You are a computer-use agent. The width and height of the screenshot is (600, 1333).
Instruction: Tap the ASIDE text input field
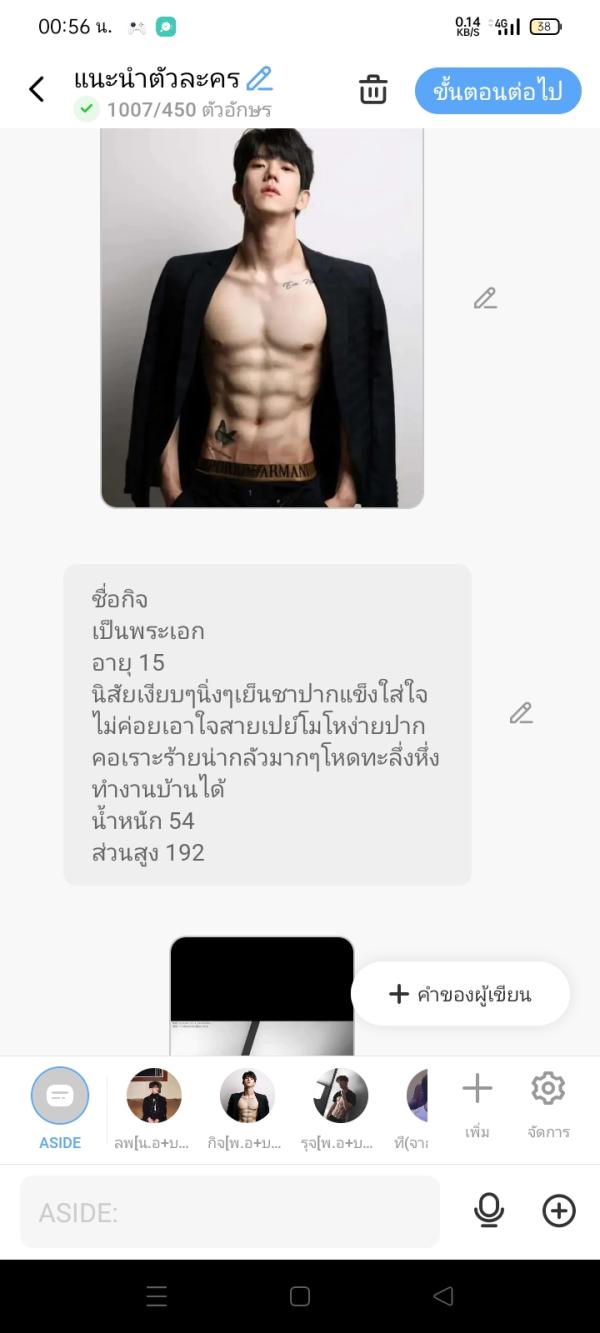click(x=230, y=1212)
